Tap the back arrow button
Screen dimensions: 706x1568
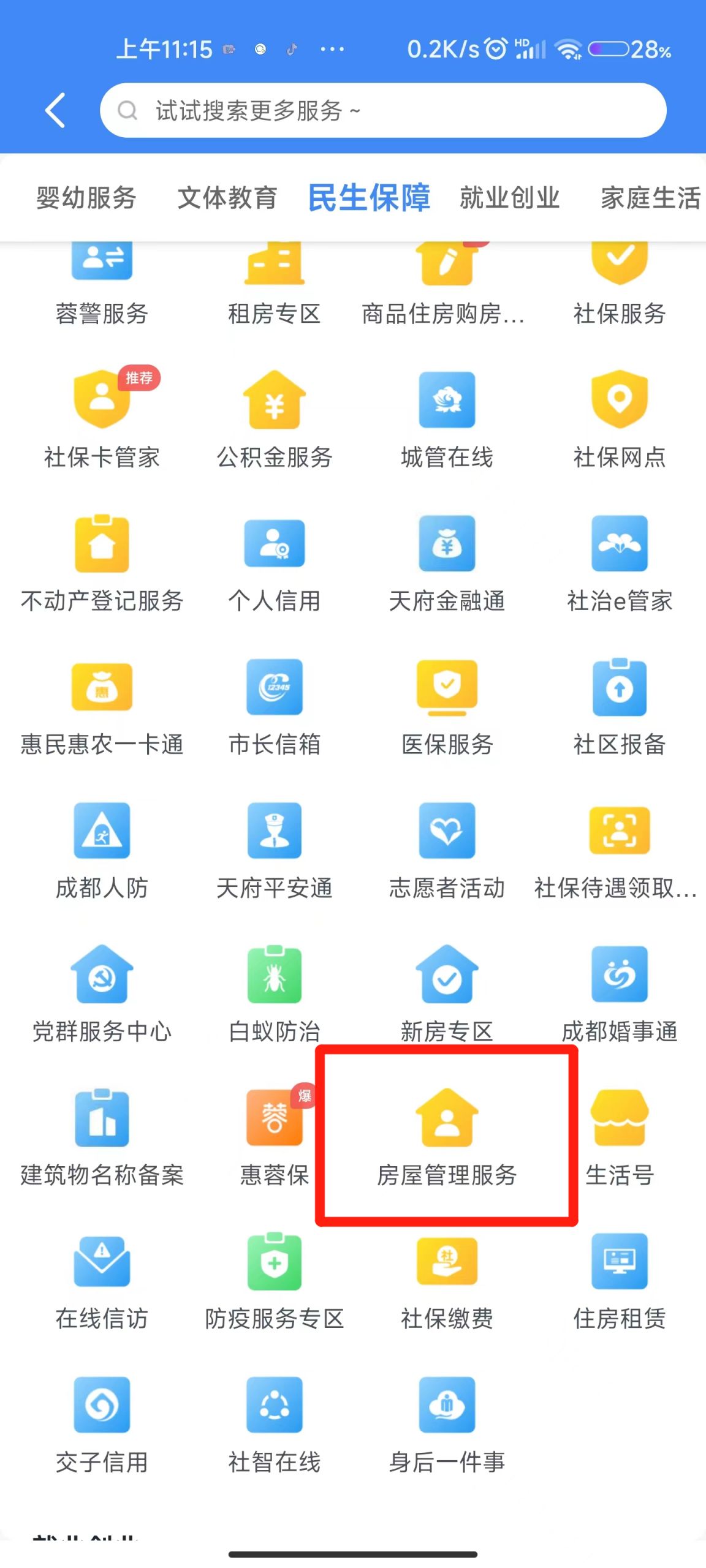(54, 110)
